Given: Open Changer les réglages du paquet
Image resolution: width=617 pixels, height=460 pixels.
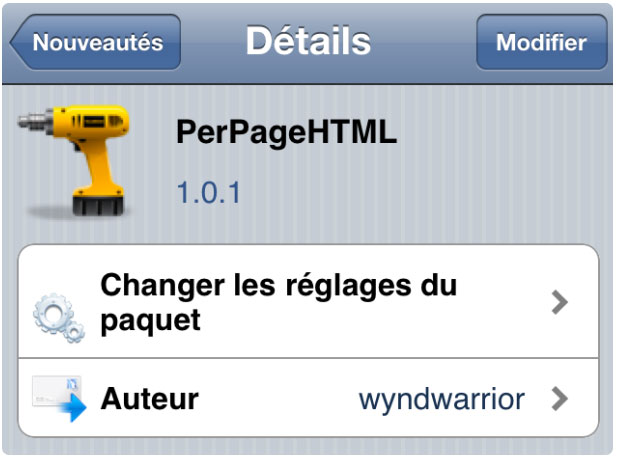Looking at the screenshot, I should 308,302.
